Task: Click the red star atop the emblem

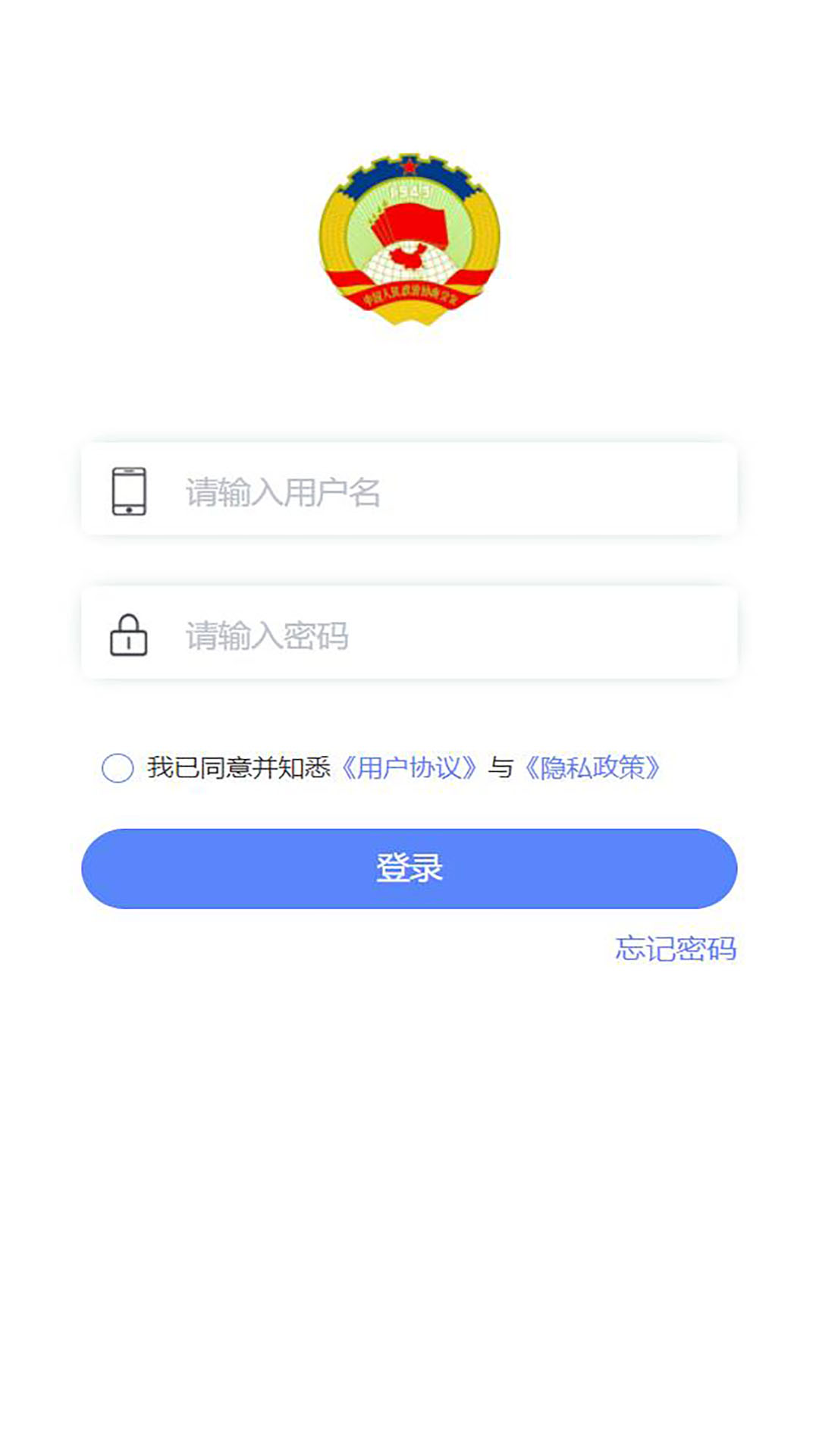Action: (x=409, y=165)
